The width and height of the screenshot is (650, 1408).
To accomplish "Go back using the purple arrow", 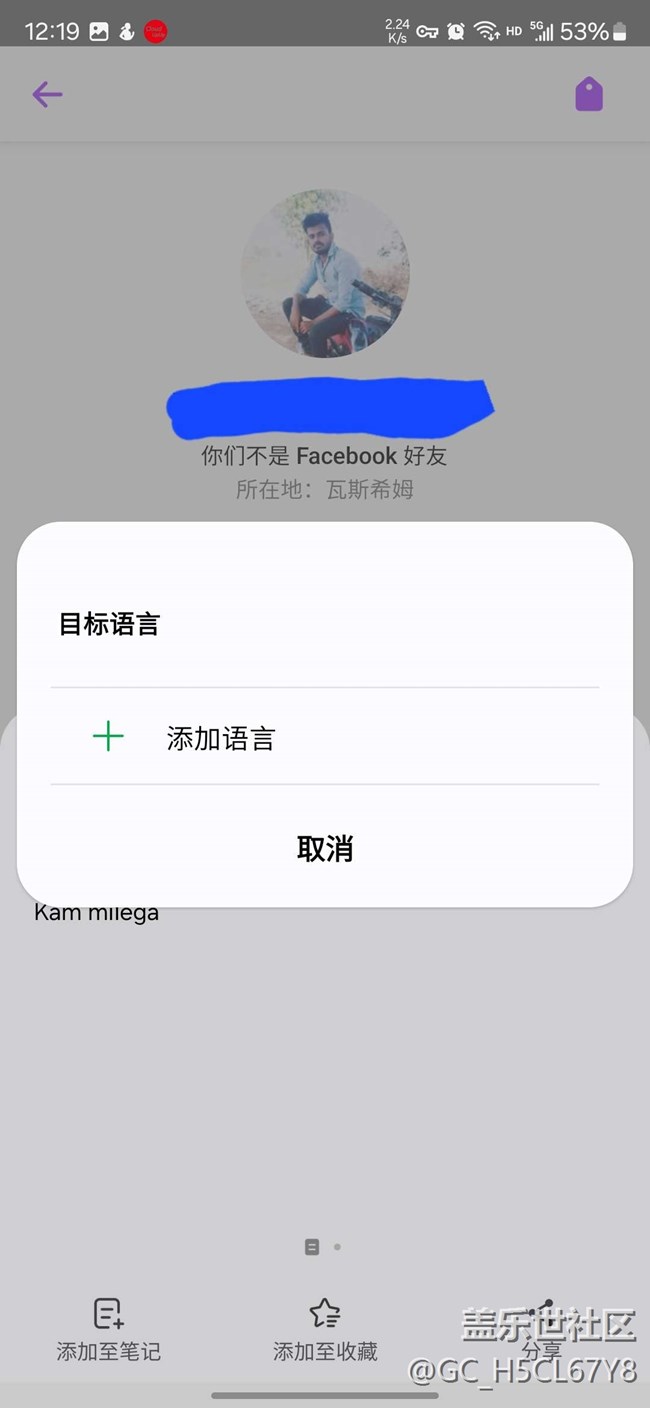I will click(47, 95).
